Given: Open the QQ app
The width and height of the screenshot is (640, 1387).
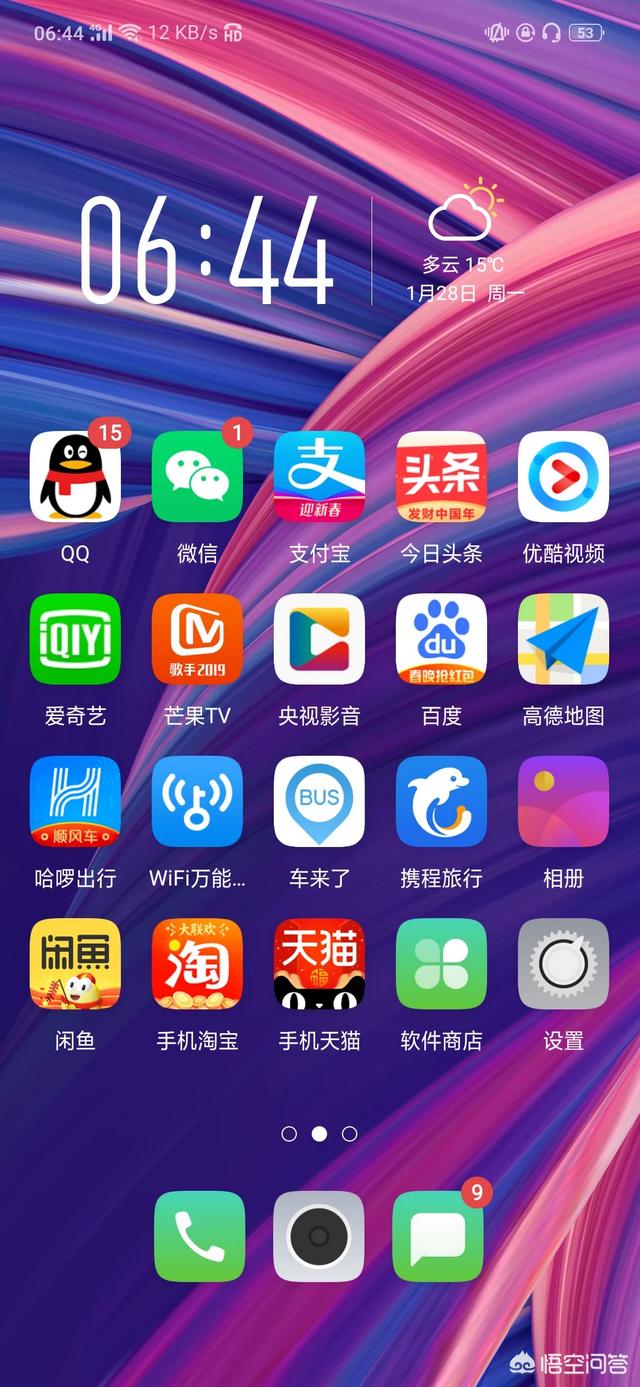Looking at the screenshot, I should (75, 477).
